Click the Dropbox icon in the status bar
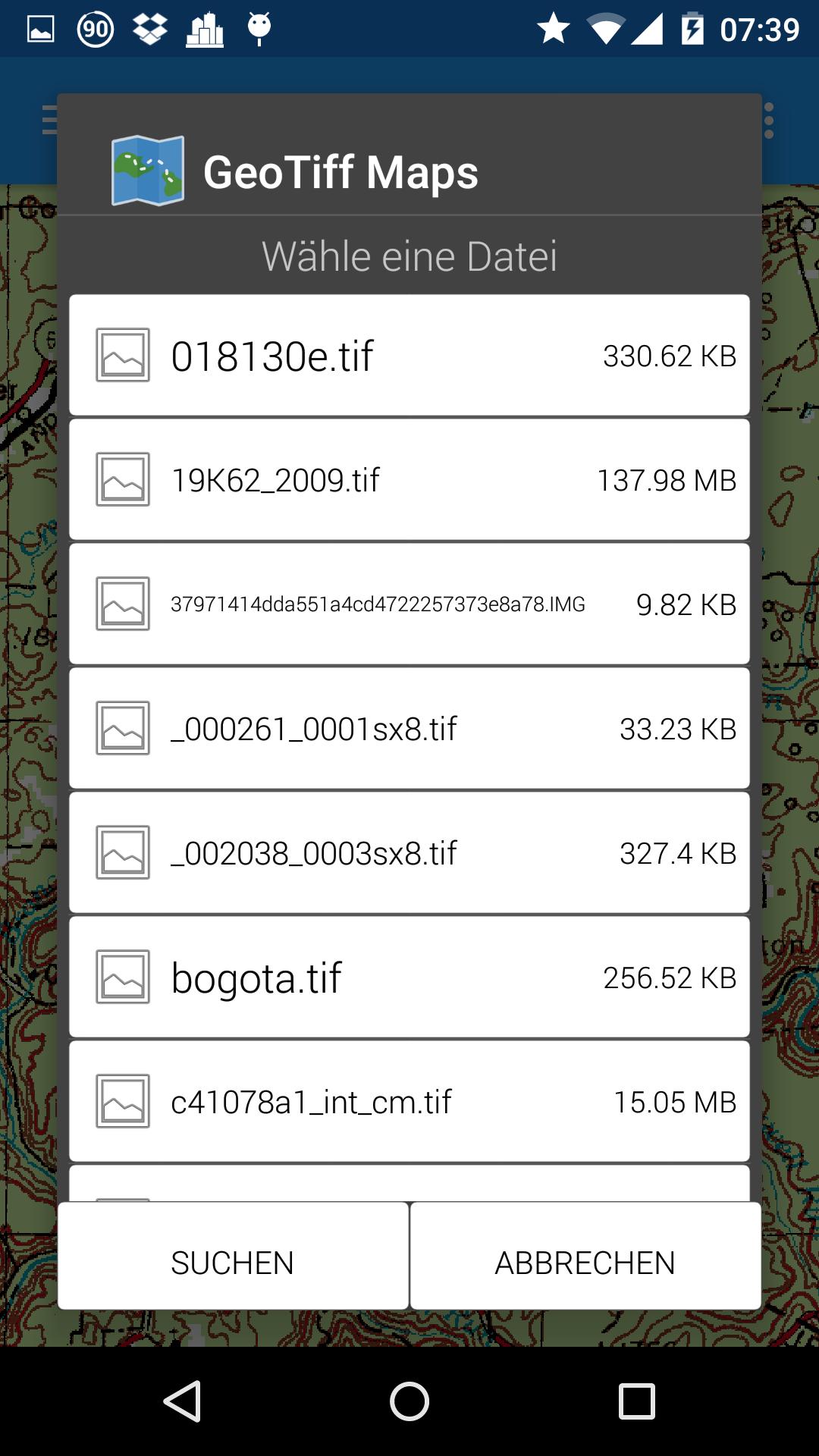The height and width of the screenshot is (1456, 819). (149, 29)
